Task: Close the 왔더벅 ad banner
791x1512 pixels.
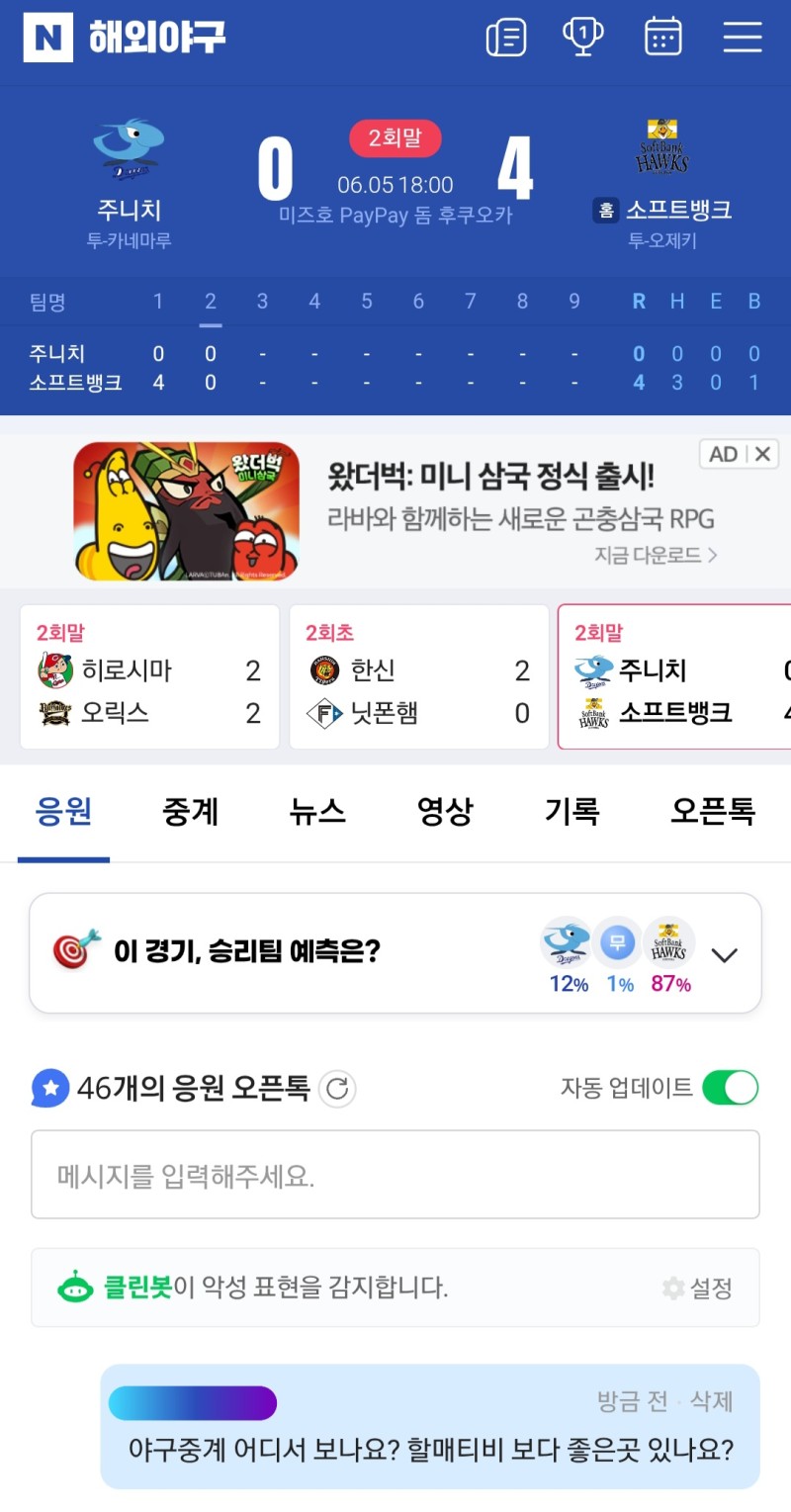Action: (762, 454)
